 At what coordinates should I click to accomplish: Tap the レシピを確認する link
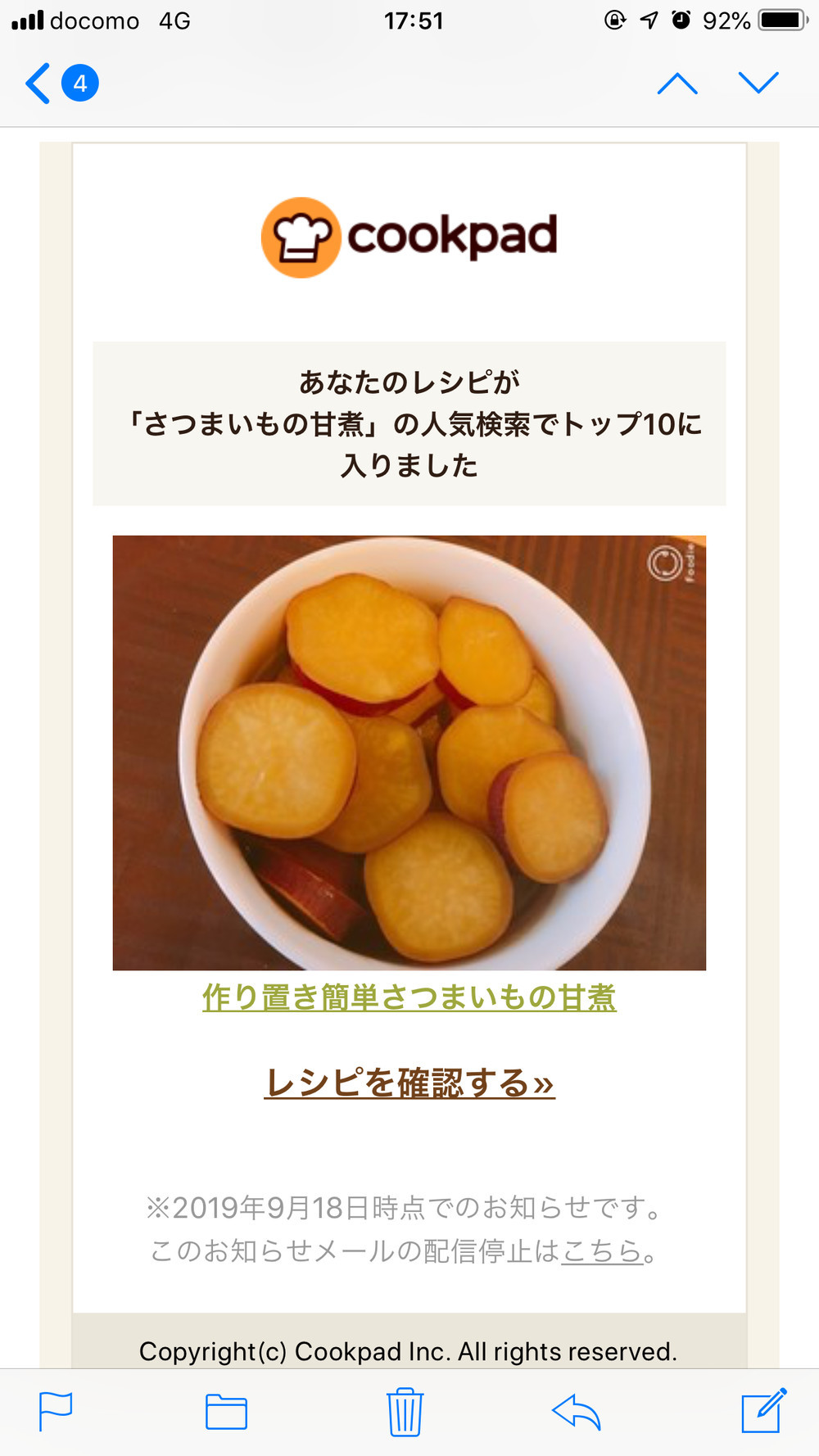tap(409, 1083)
